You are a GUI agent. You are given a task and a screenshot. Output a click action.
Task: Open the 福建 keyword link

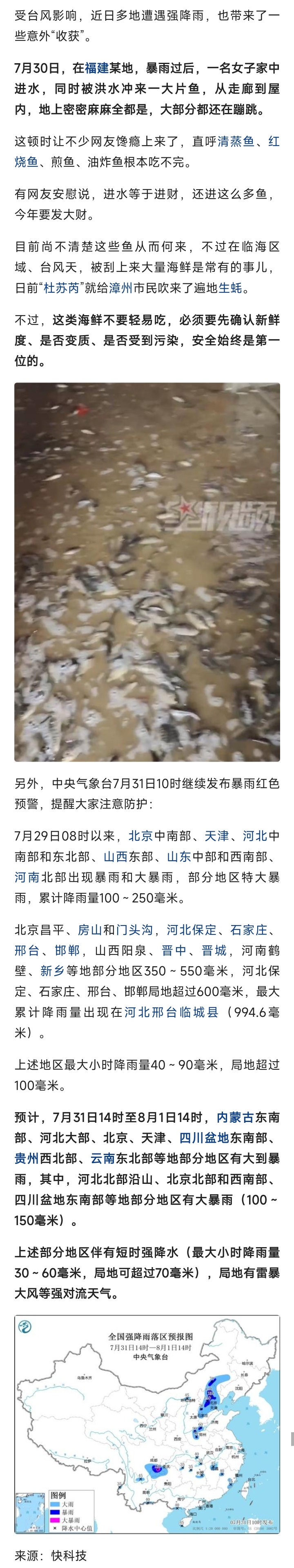click(x=96, y=68)
